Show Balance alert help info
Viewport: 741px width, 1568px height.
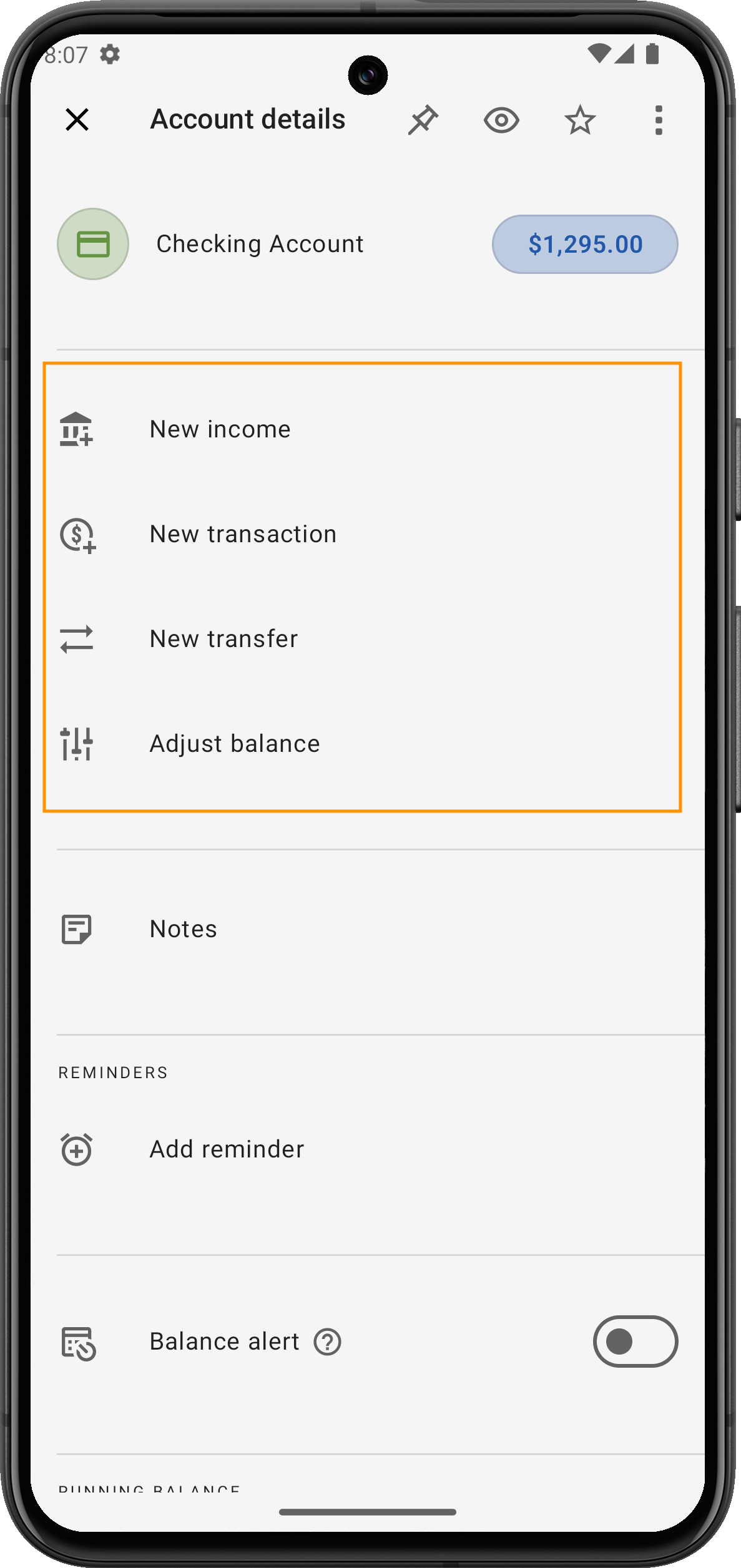click(x=327, y=1342)
